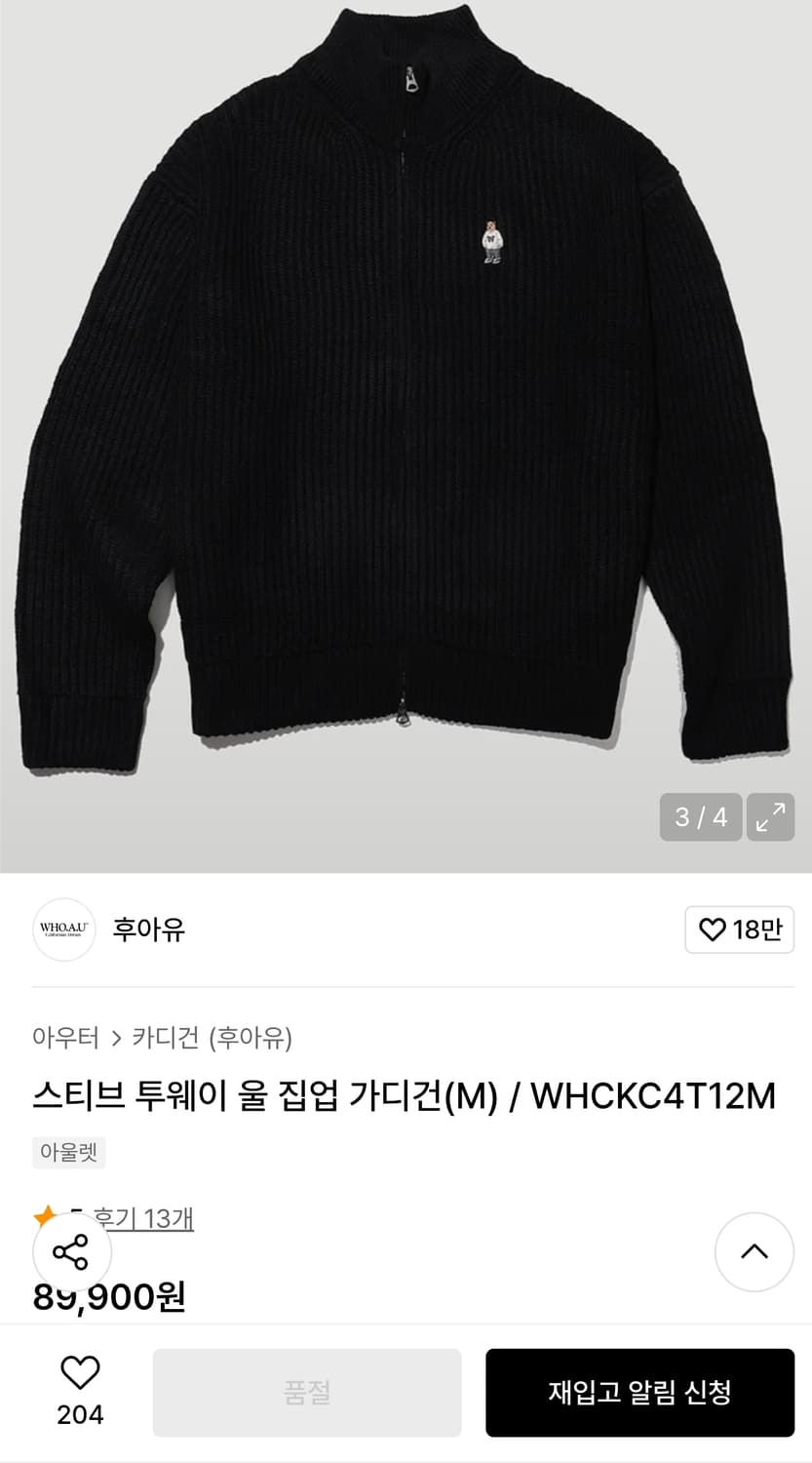This screenshot has height=1463, width=812.
Task: Open brand page via 후아유 name
Action: 149,930
